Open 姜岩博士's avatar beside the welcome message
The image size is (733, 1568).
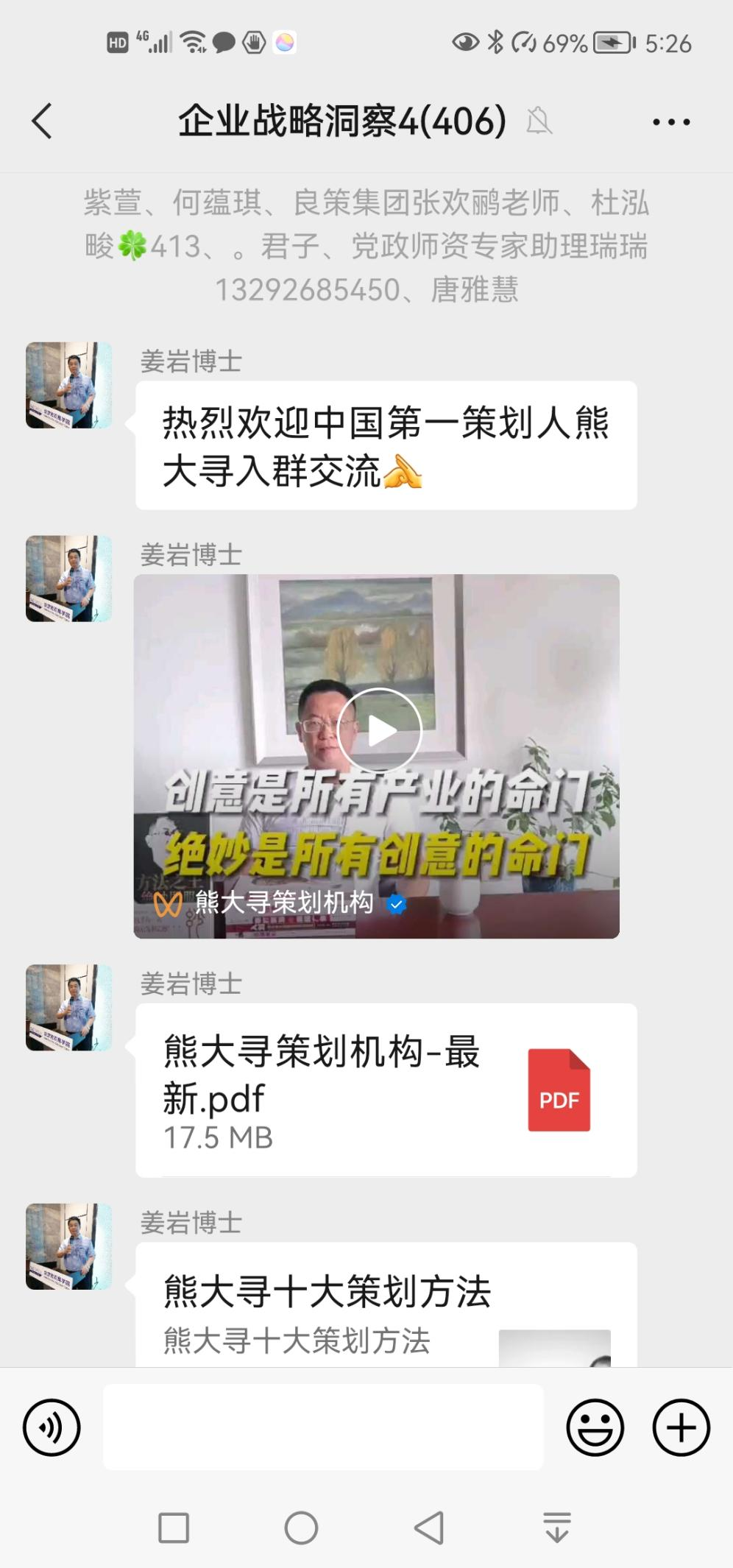point(68,385)
